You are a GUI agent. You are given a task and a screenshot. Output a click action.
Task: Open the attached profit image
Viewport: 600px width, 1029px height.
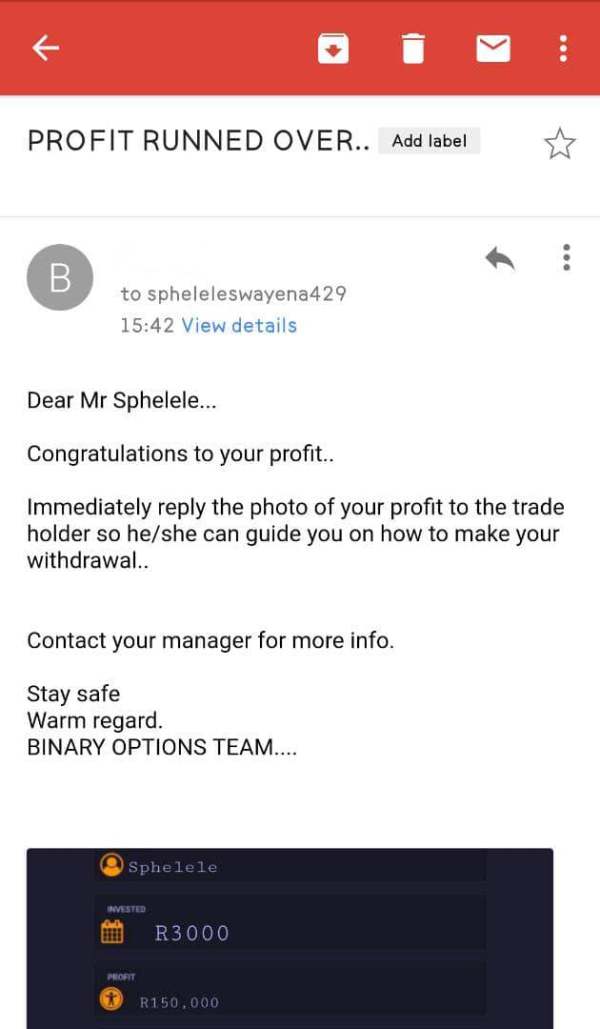pos(289,938)
